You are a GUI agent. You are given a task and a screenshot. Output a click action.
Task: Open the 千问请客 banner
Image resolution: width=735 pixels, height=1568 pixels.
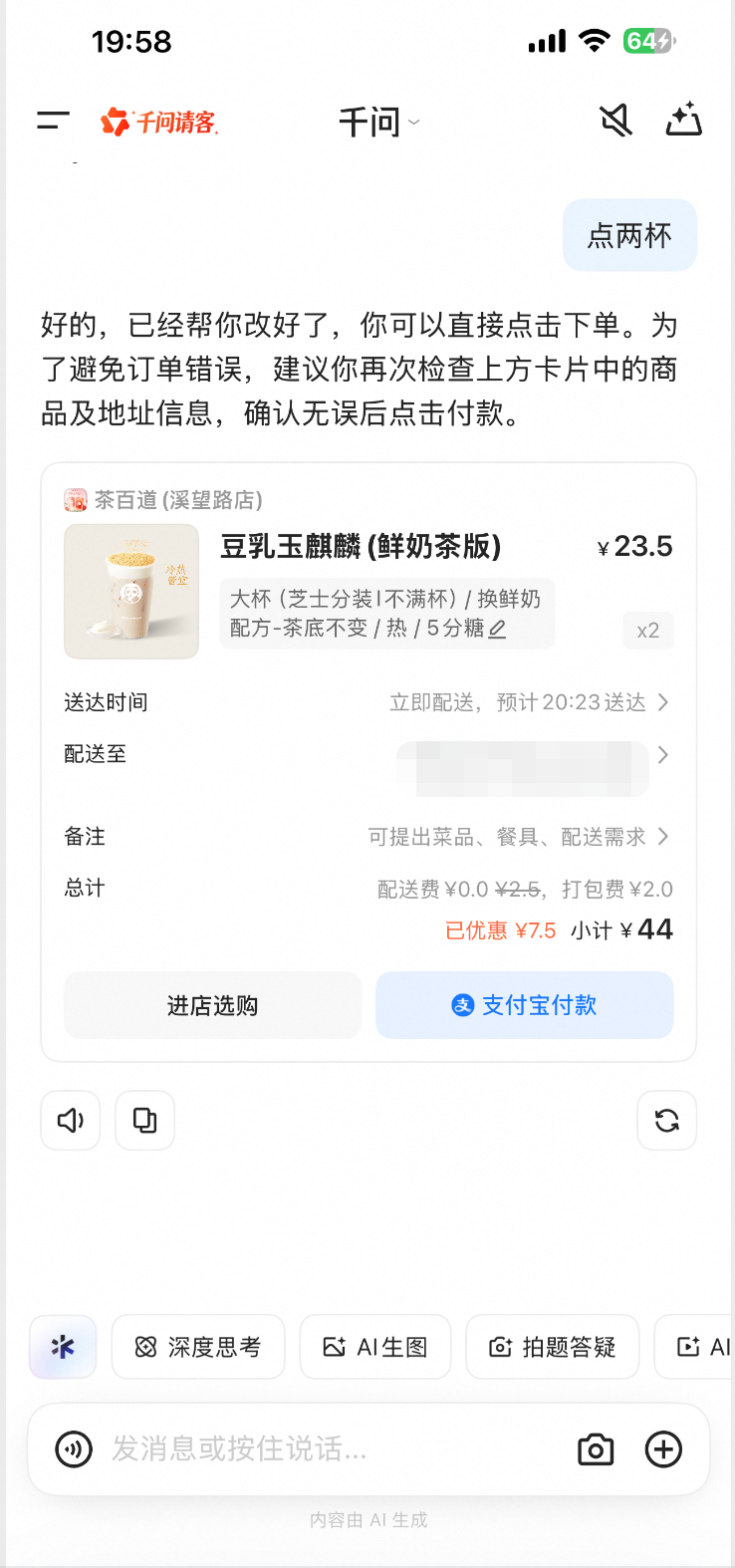[159, 123]
